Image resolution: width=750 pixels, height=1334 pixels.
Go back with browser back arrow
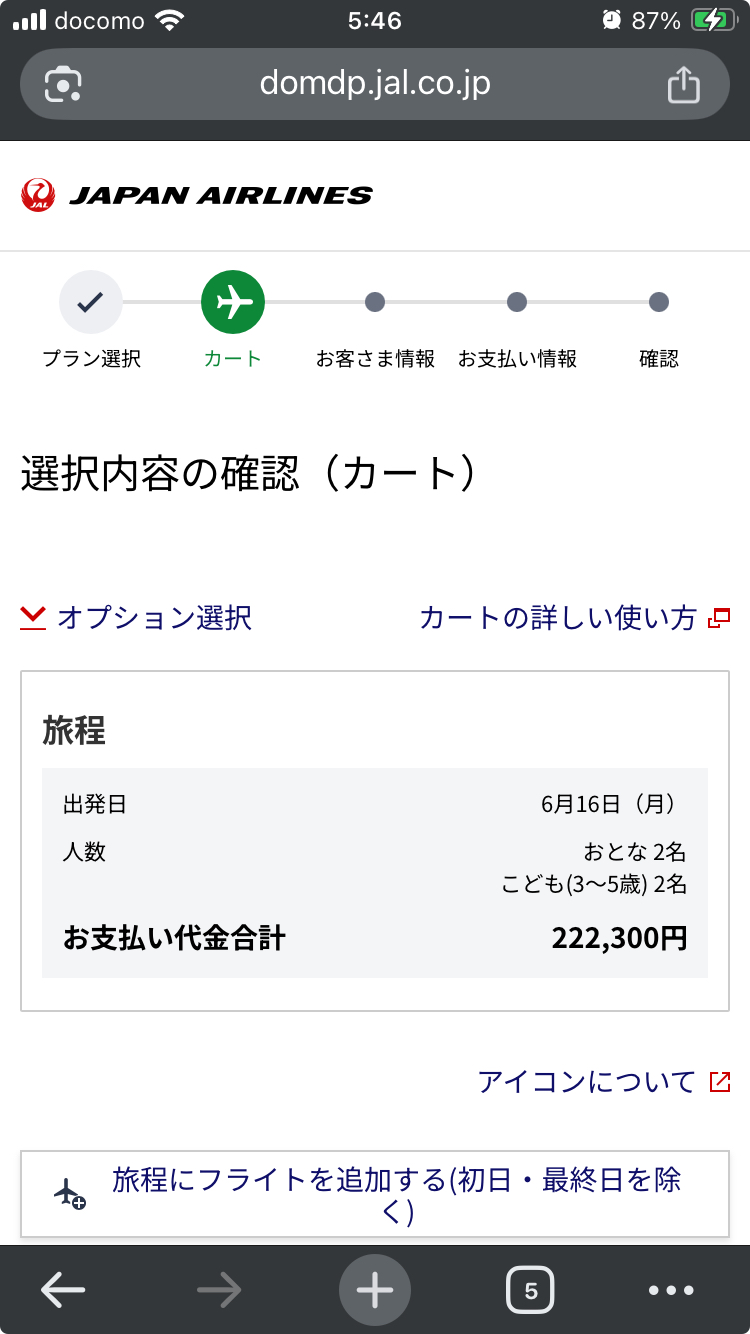coord(63,1291)
